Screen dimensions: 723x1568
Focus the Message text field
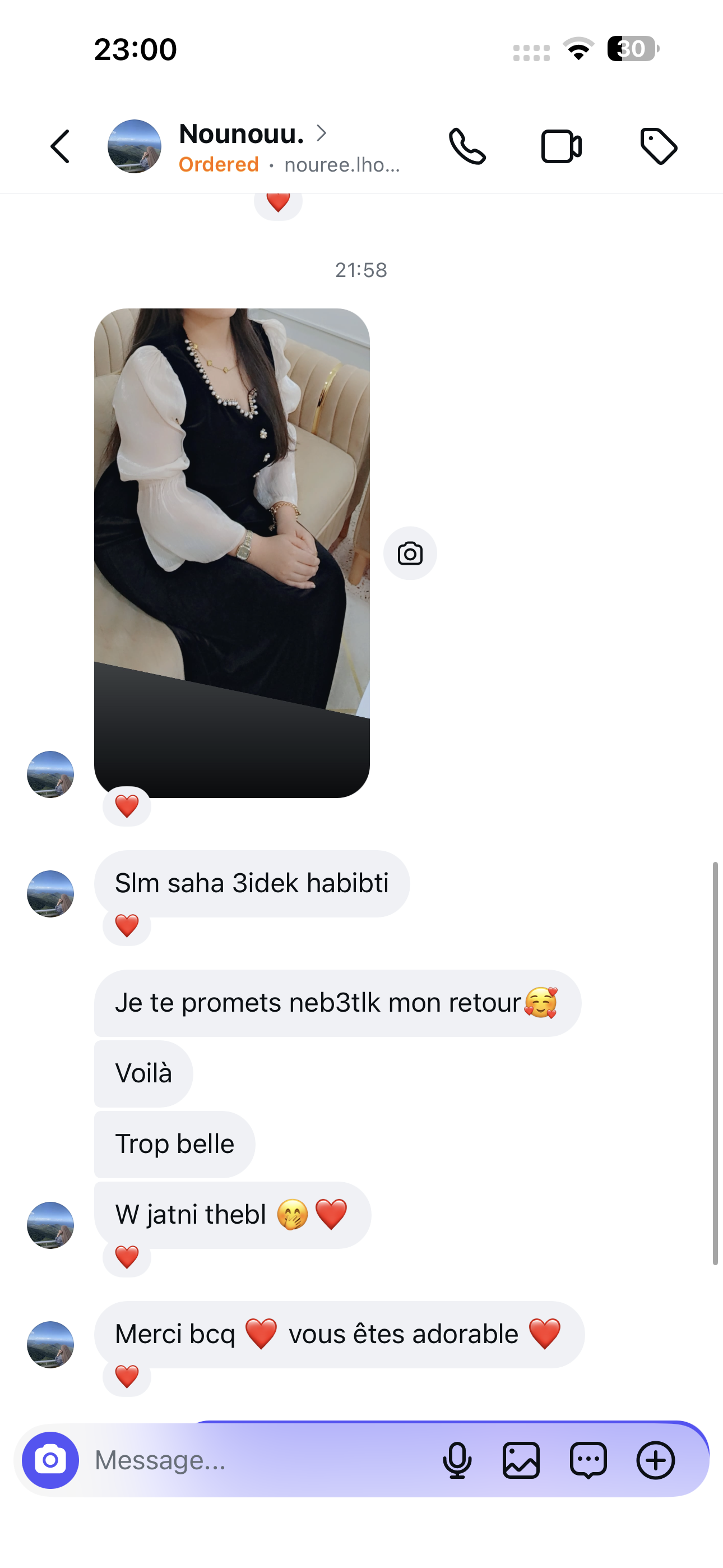[256, 1460]
